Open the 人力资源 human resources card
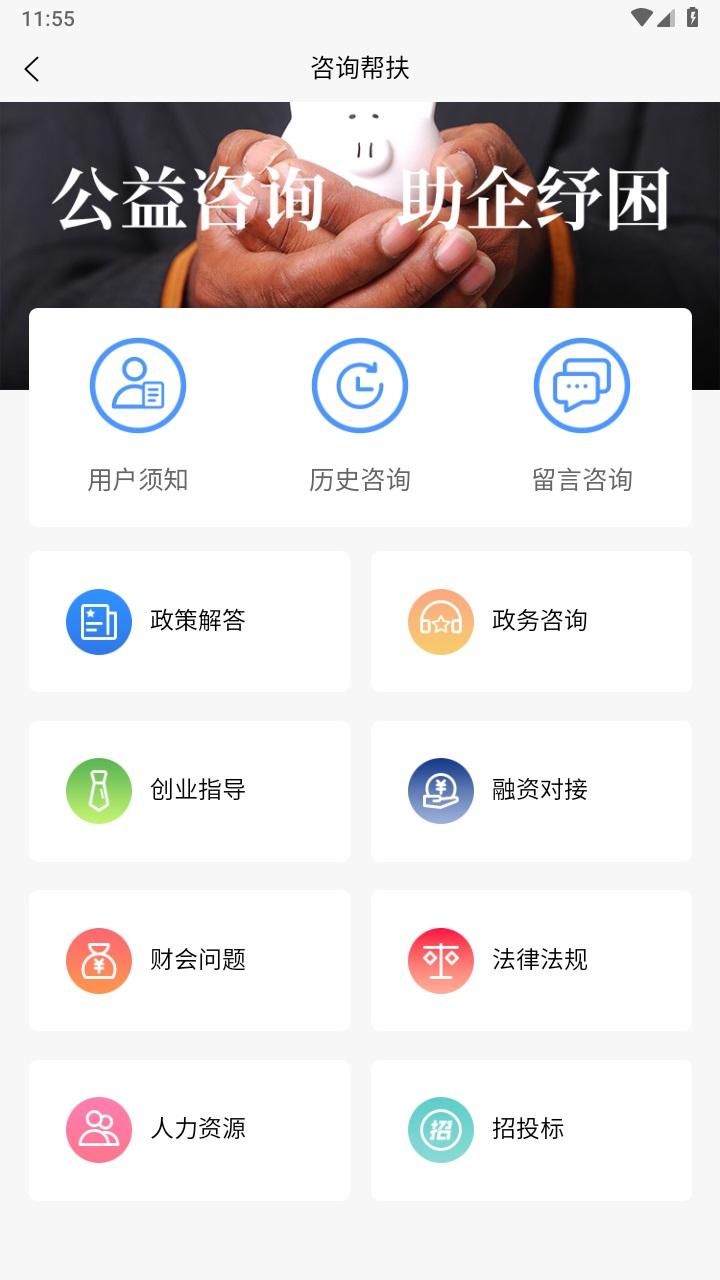Screen dimensions: 720x1280 pos(189,1130)
